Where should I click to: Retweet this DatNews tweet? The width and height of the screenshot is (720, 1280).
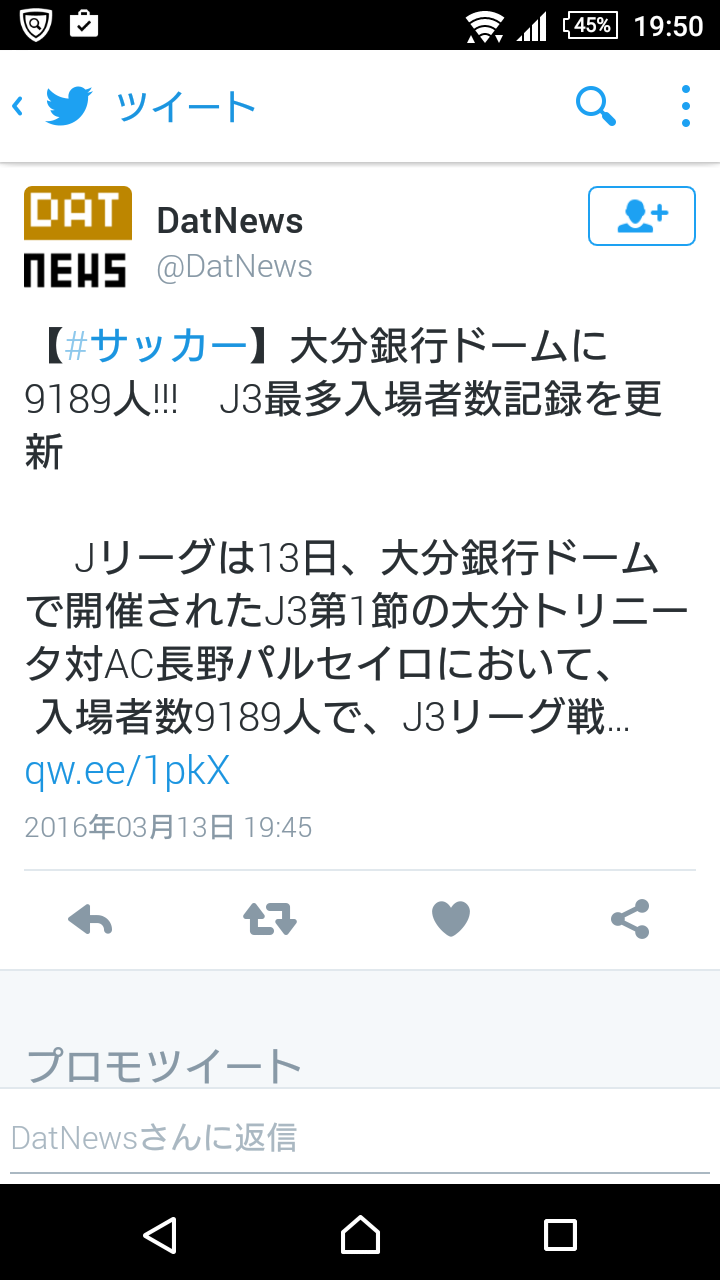click(270, 918)
